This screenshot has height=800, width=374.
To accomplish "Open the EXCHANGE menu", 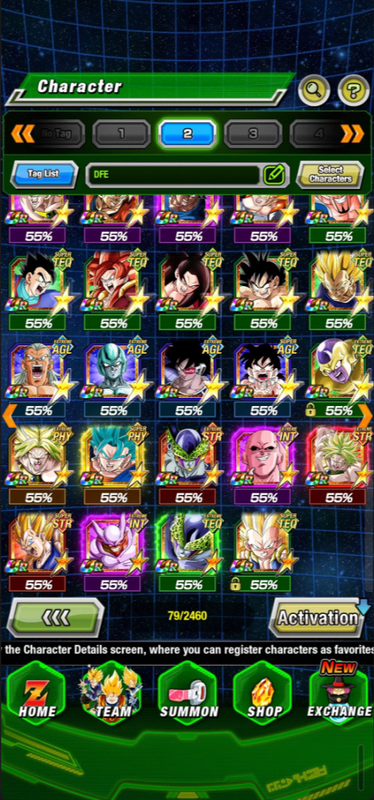I will [339, 693].
